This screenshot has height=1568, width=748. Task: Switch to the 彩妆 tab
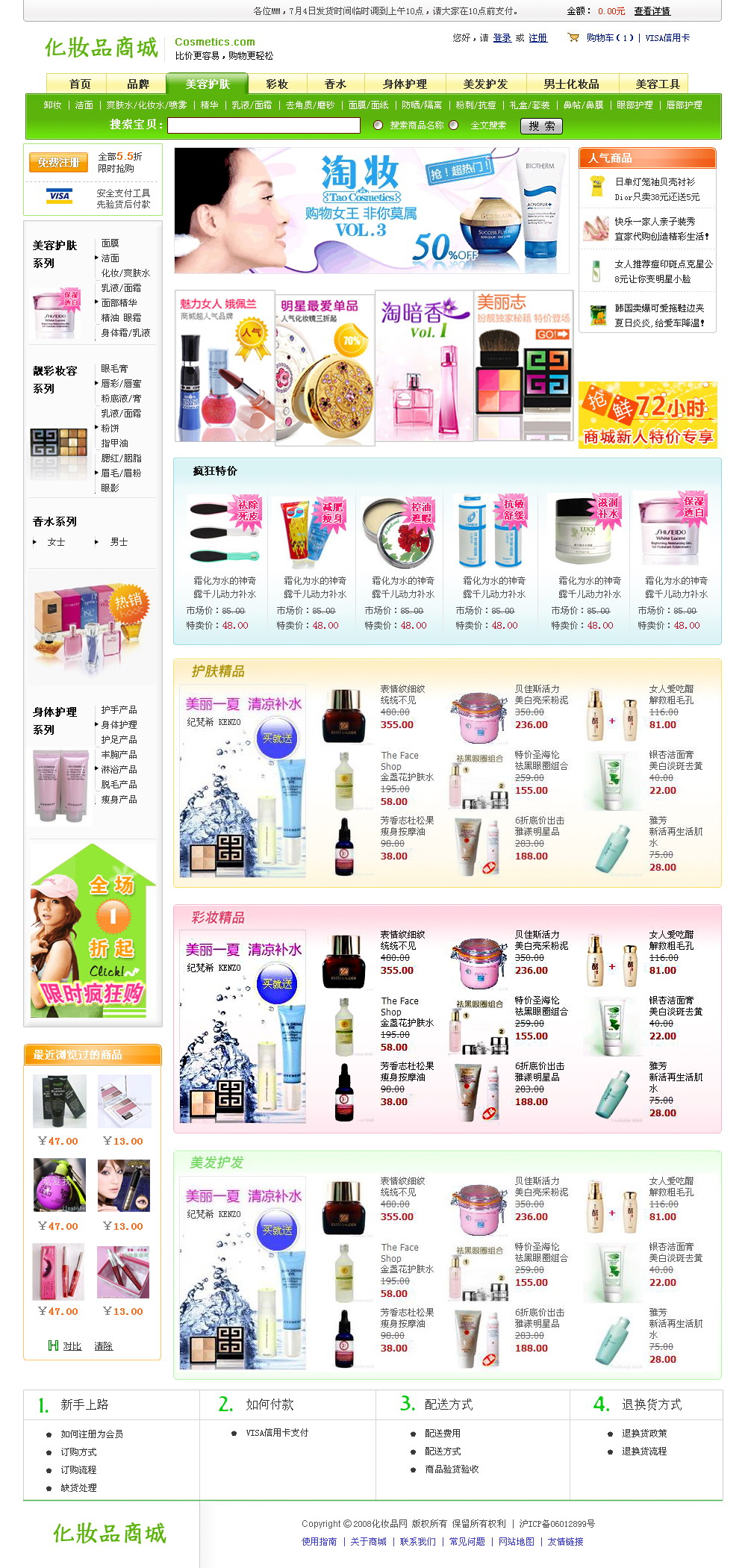coord(277,84)
